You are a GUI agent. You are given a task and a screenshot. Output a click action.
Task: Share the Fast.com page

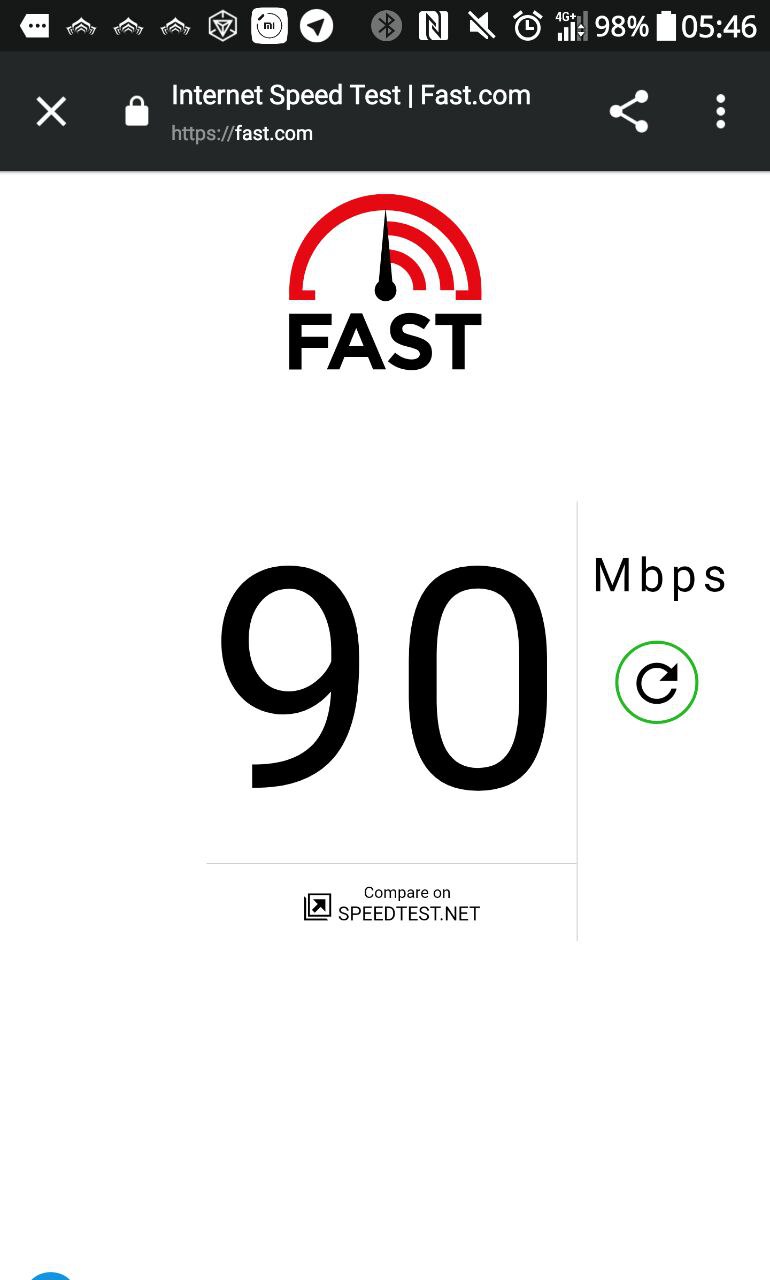point(629,111)
